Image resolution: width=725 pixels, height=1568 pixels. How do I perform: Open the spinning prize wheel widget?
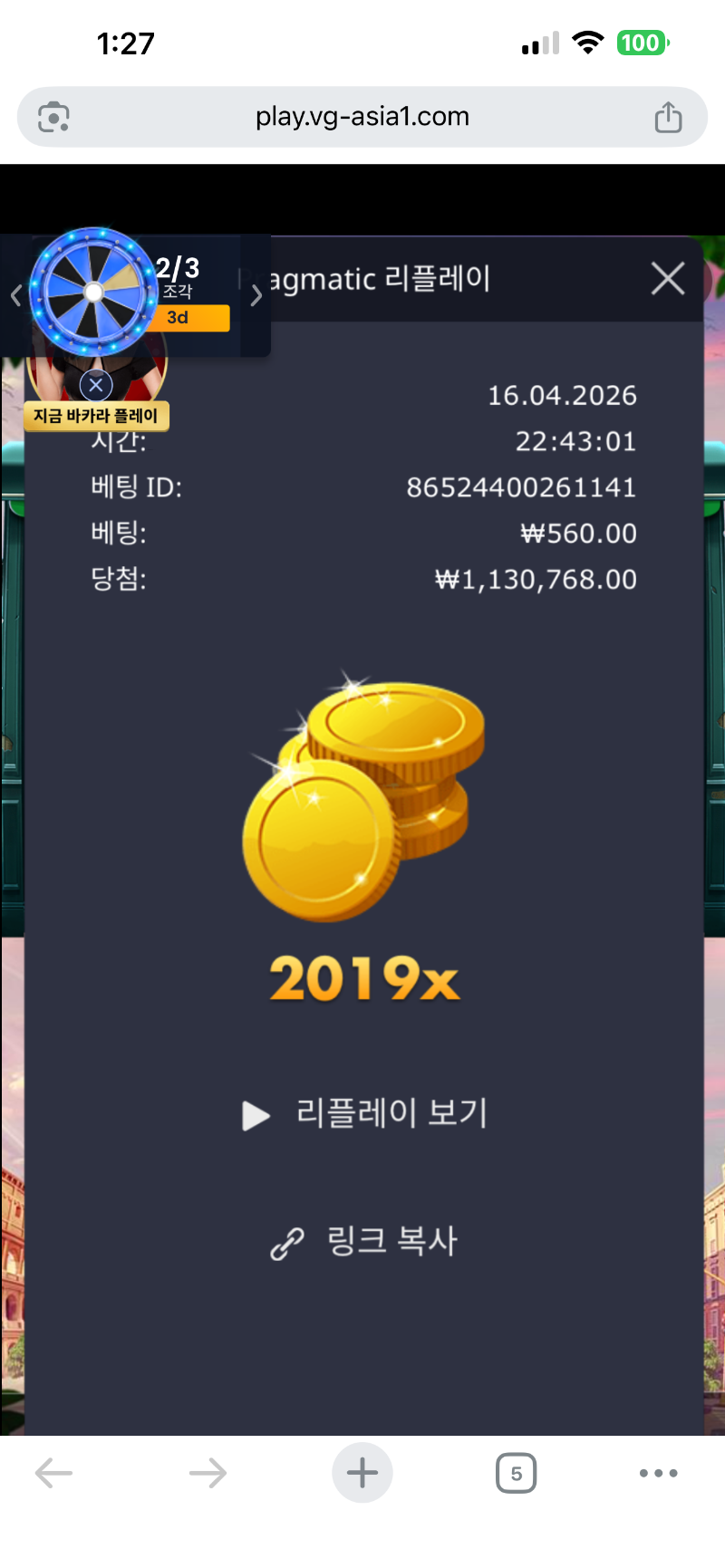93,292
